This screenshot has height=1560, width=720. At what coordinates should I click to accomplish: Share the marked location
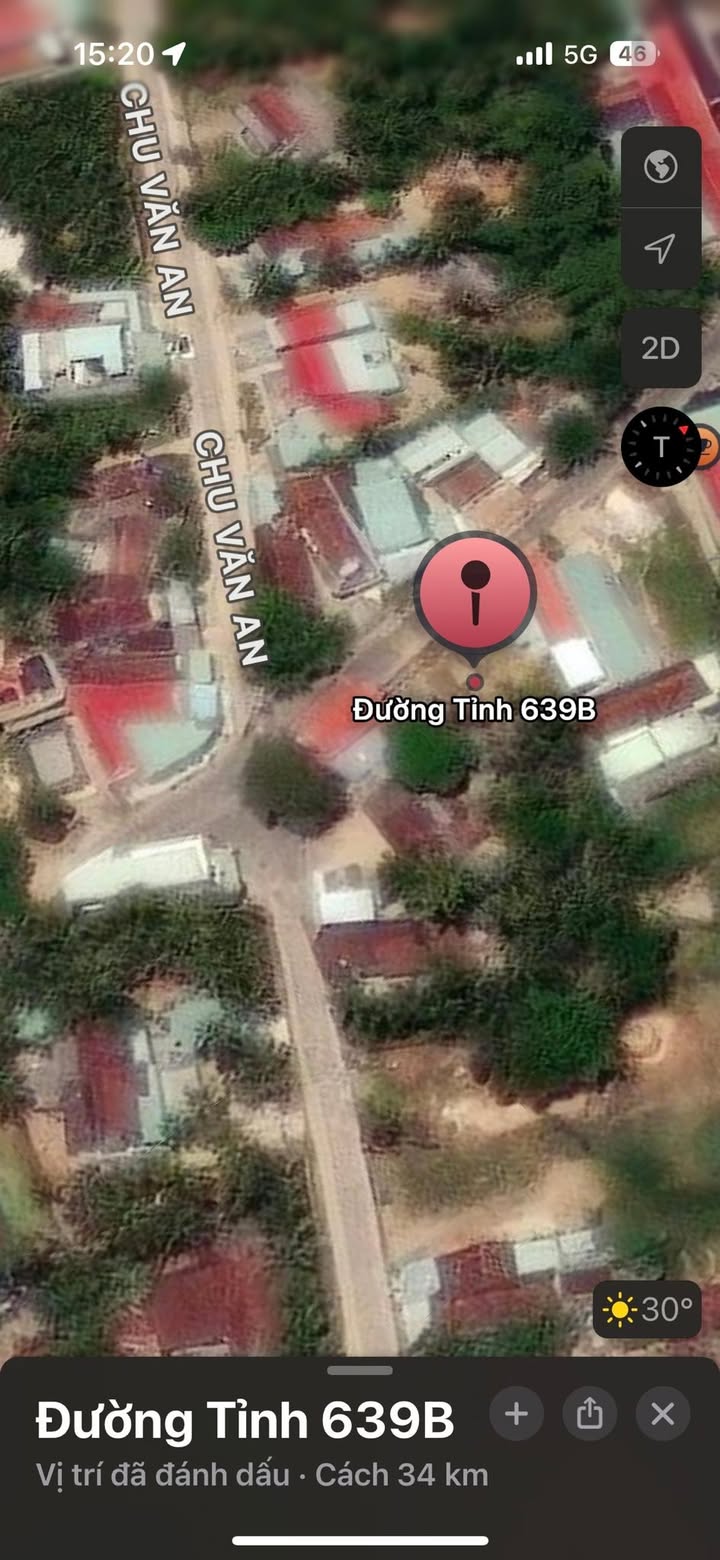589,1413
